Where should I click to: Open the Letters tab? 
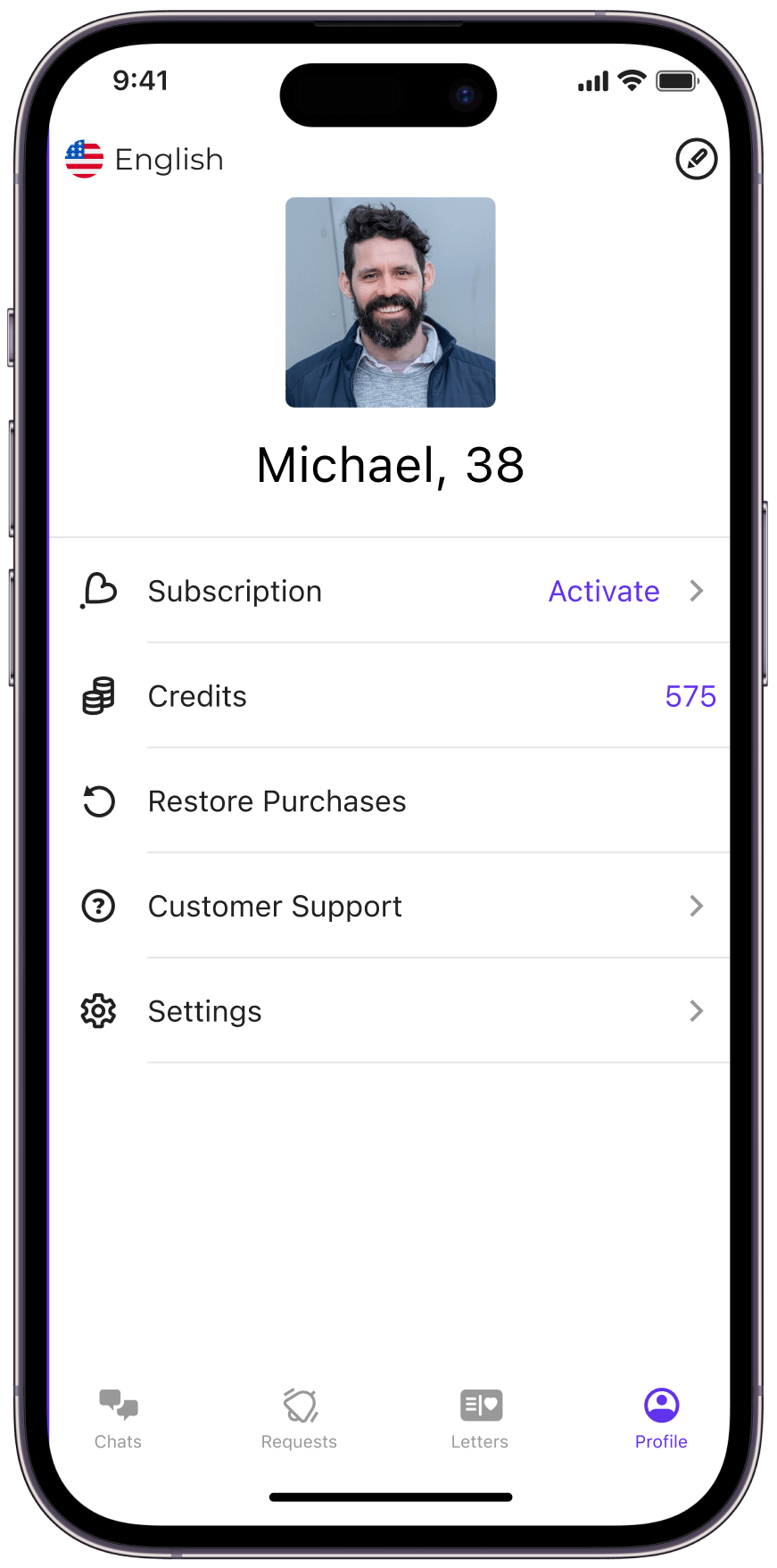click(480, 1418)
